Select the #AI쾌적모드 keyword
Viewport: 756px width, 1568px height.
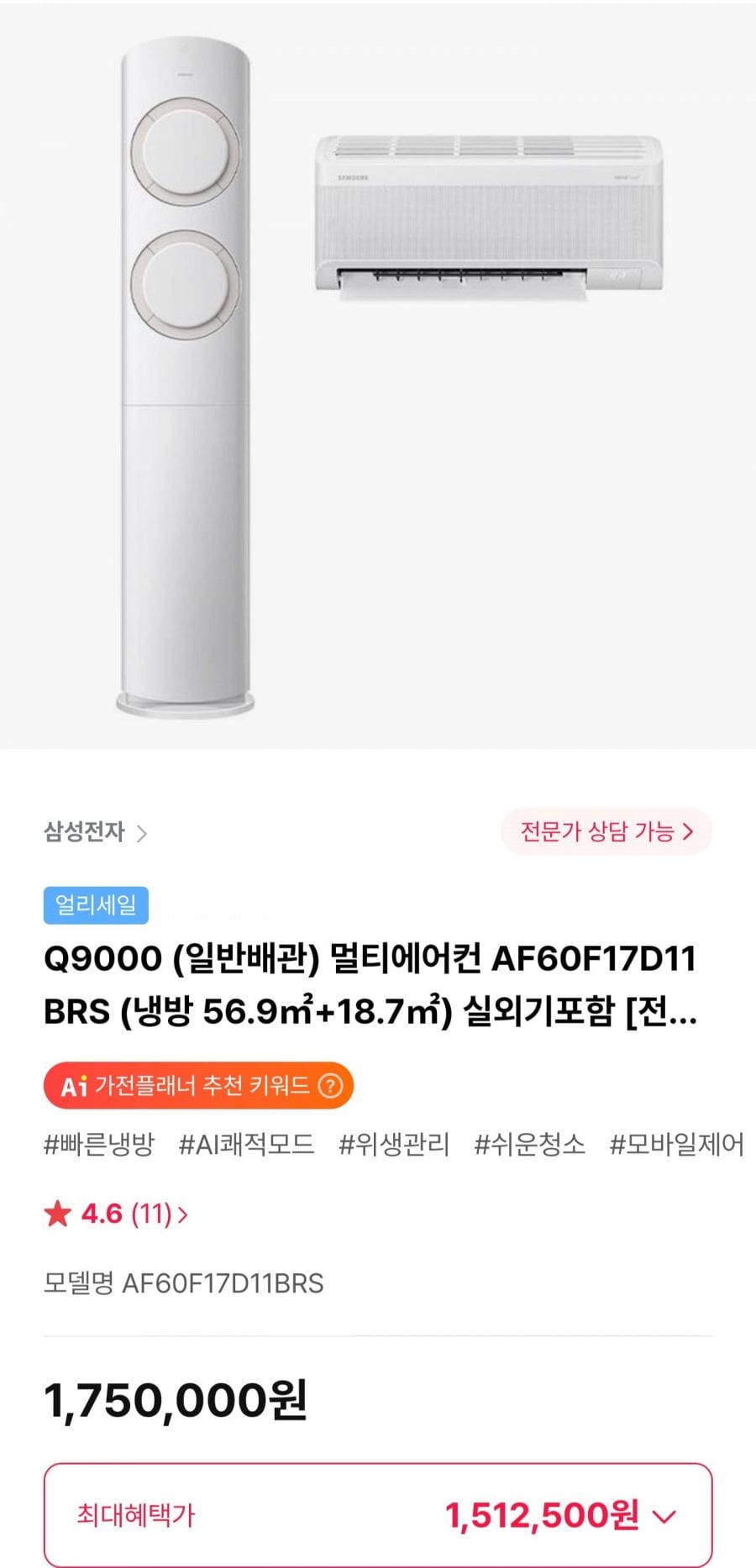point(247,1145)
